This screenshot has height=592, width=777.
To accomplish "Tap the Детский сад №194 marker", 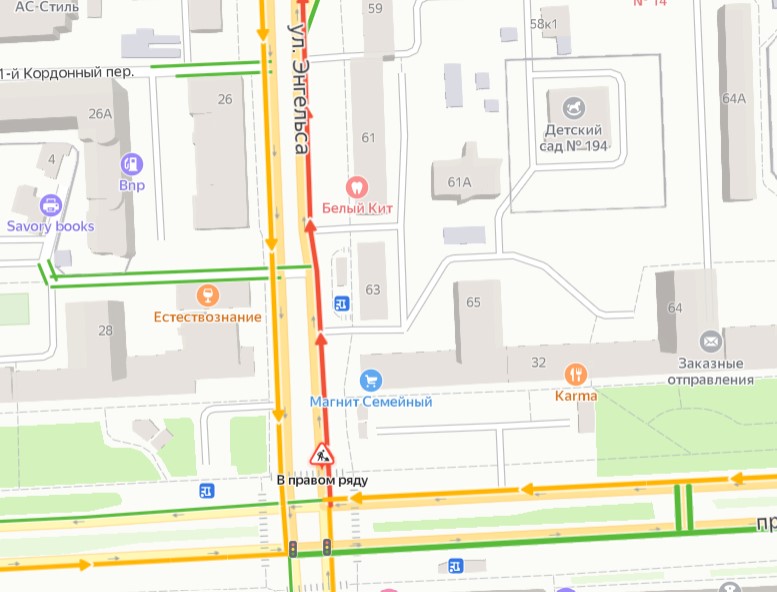I will pos(574,106).
